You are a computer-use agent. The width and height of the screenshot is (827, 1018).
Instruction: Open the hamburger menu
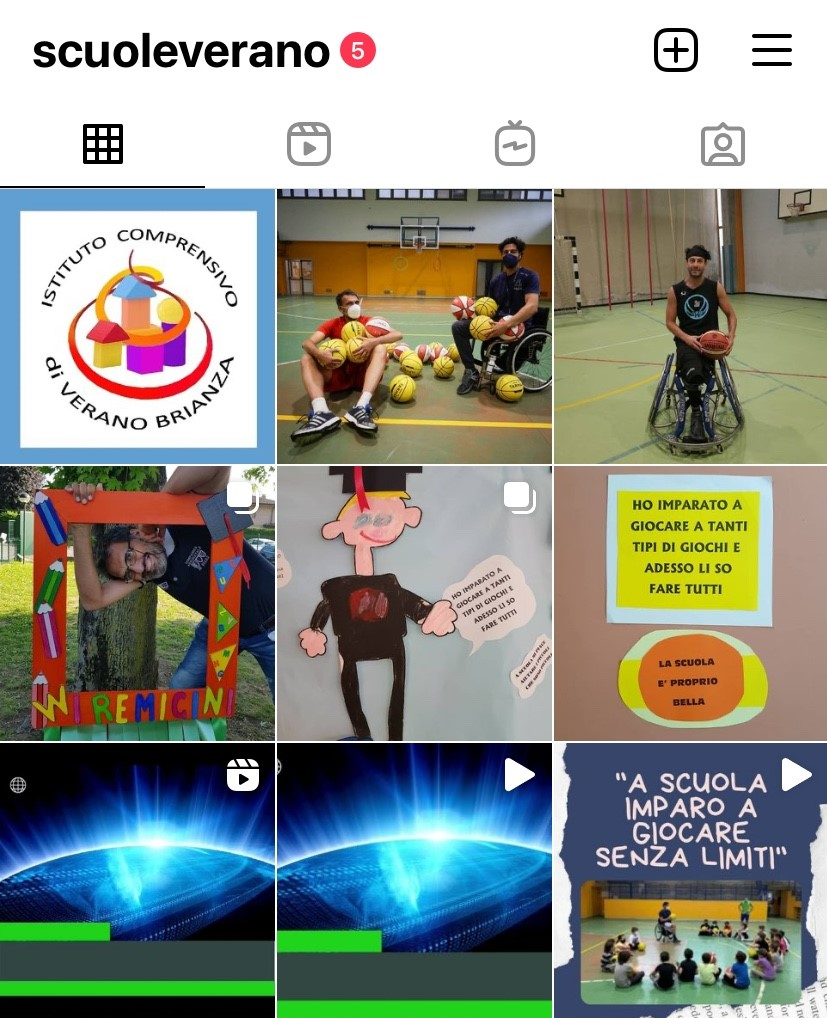(x=771, y=50)
